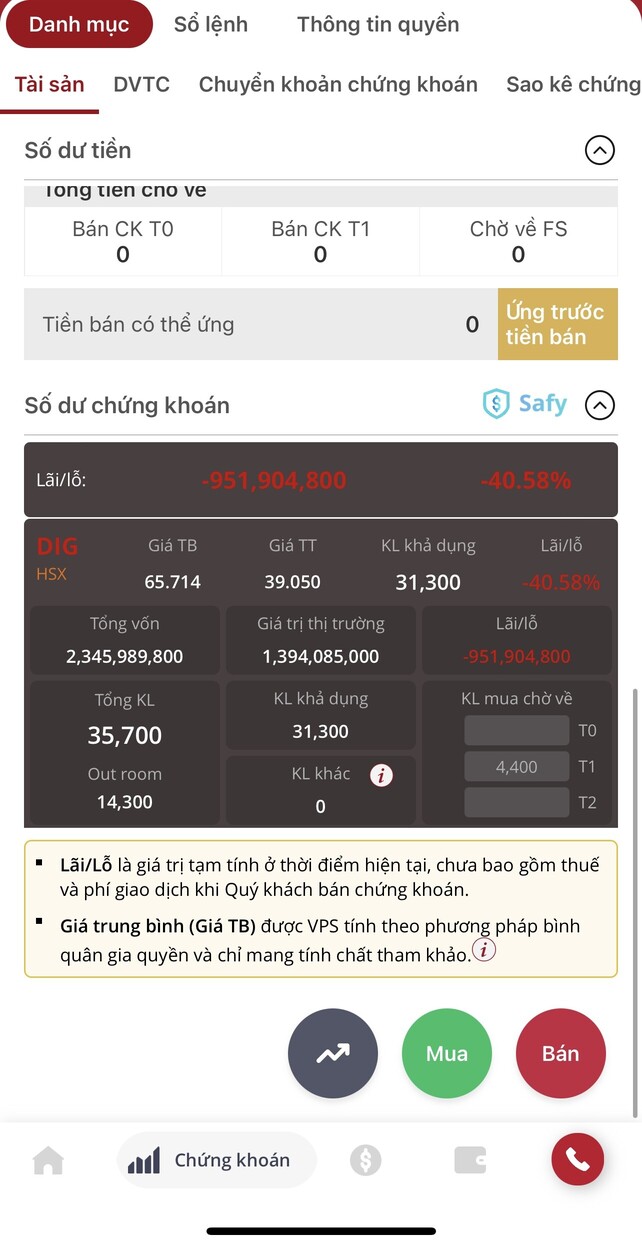Tap the green Mua button
The height and width of the screenshot is (1246, 642).
(447, 1053)
